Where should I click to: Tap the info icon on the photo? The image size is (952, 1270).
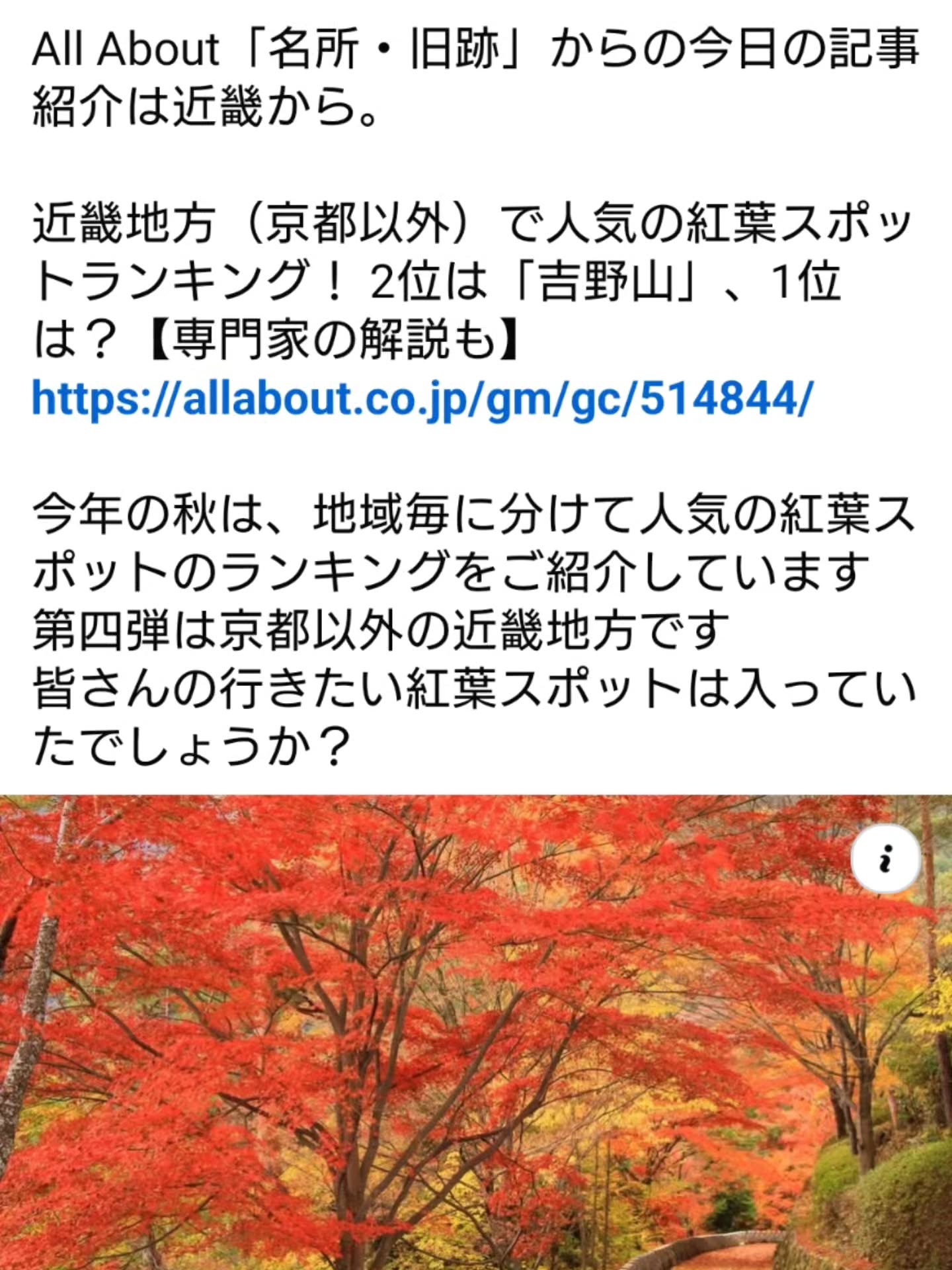(885, 859)
